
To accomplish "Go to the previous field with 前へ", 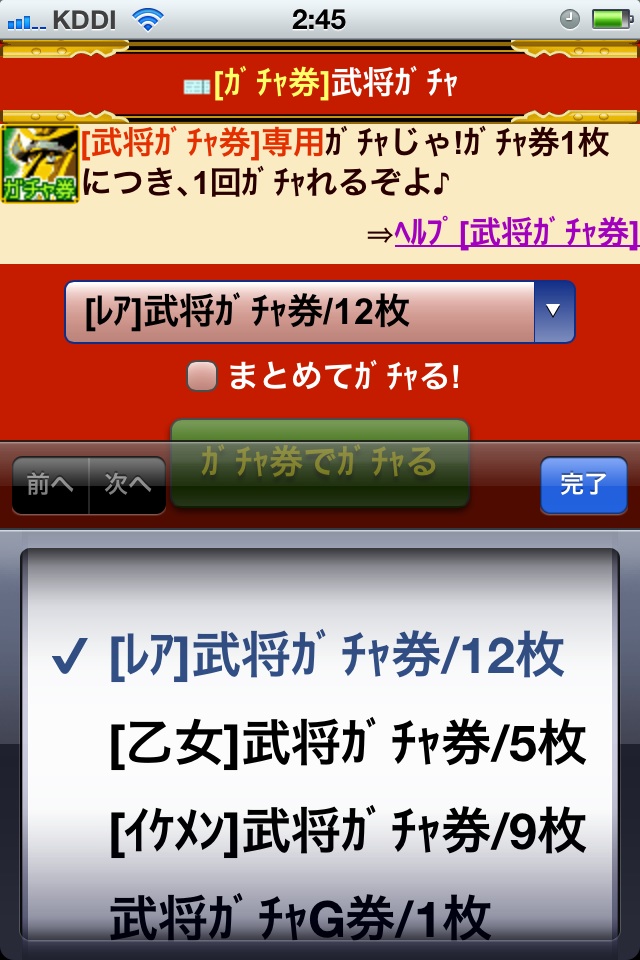I will point(51,485).
